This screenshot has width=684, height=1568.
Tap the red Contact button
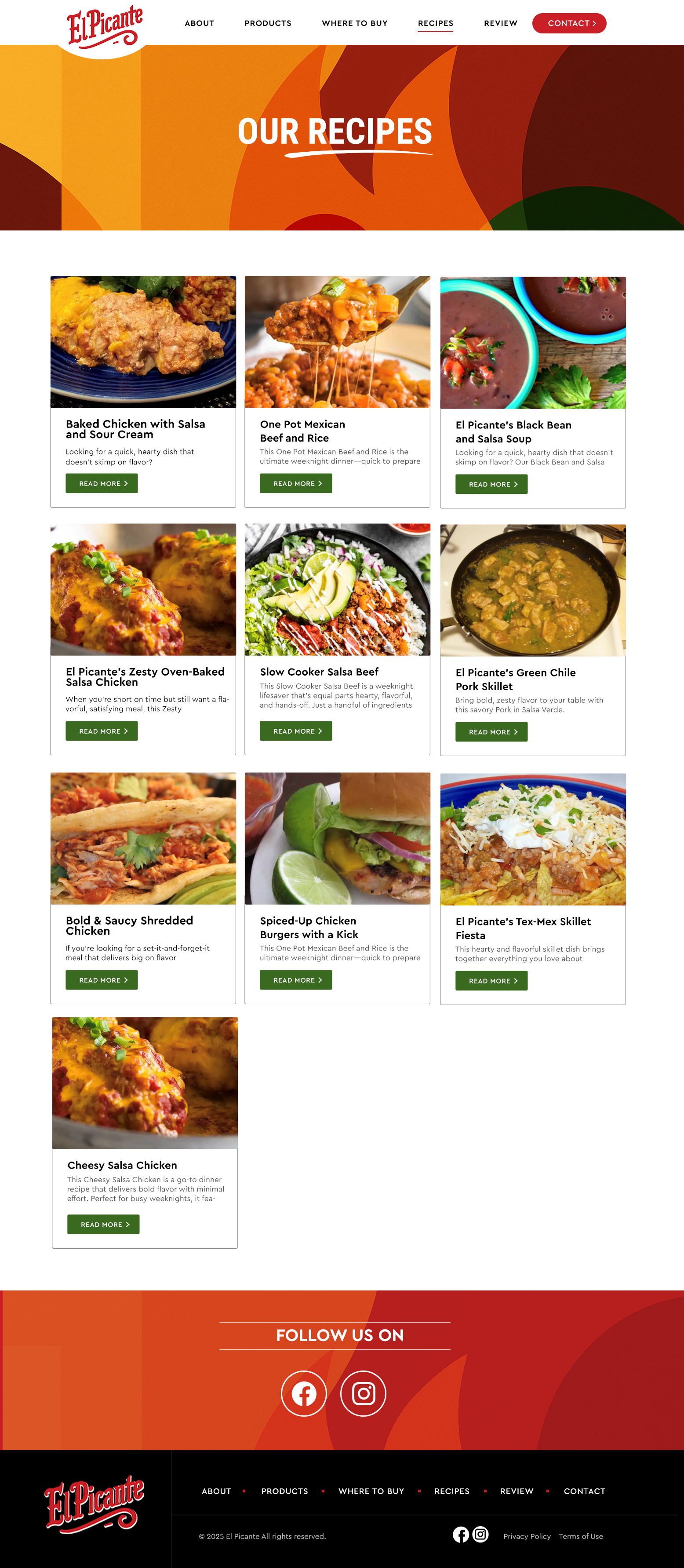point(569,23)
